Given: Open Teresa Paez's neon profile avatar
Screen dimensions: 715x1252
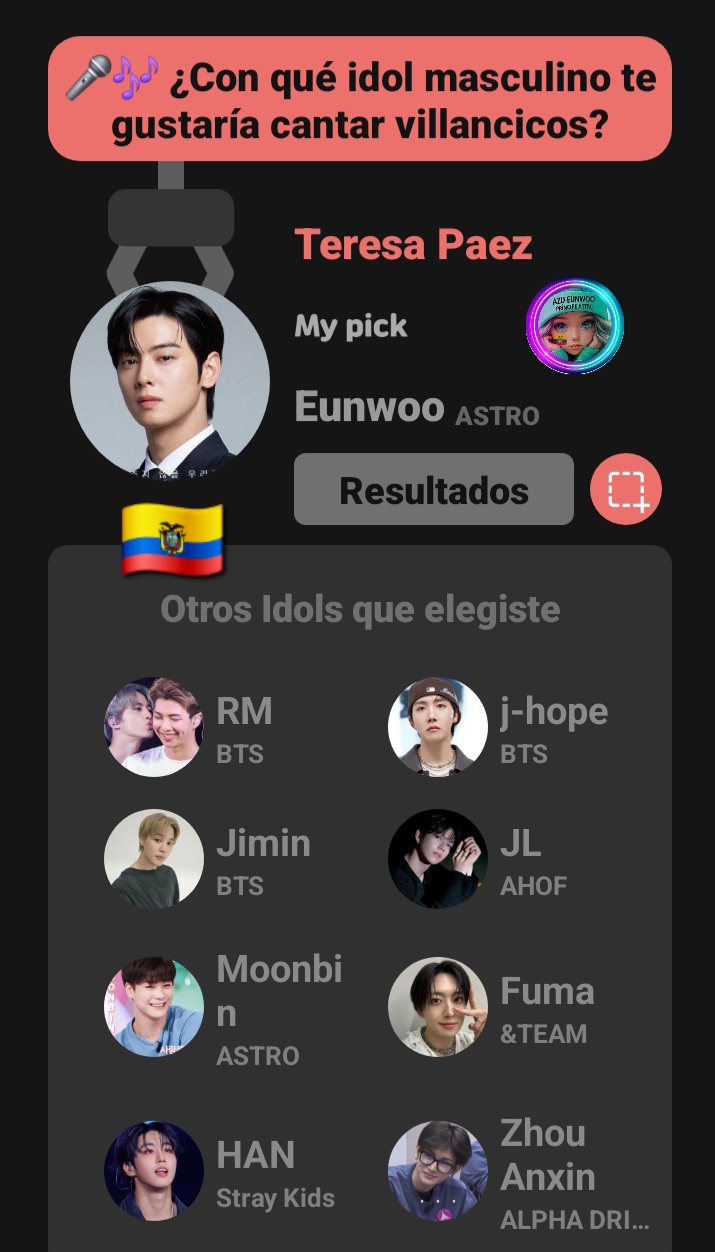Looking at the screenshot, I should [574, 327].
